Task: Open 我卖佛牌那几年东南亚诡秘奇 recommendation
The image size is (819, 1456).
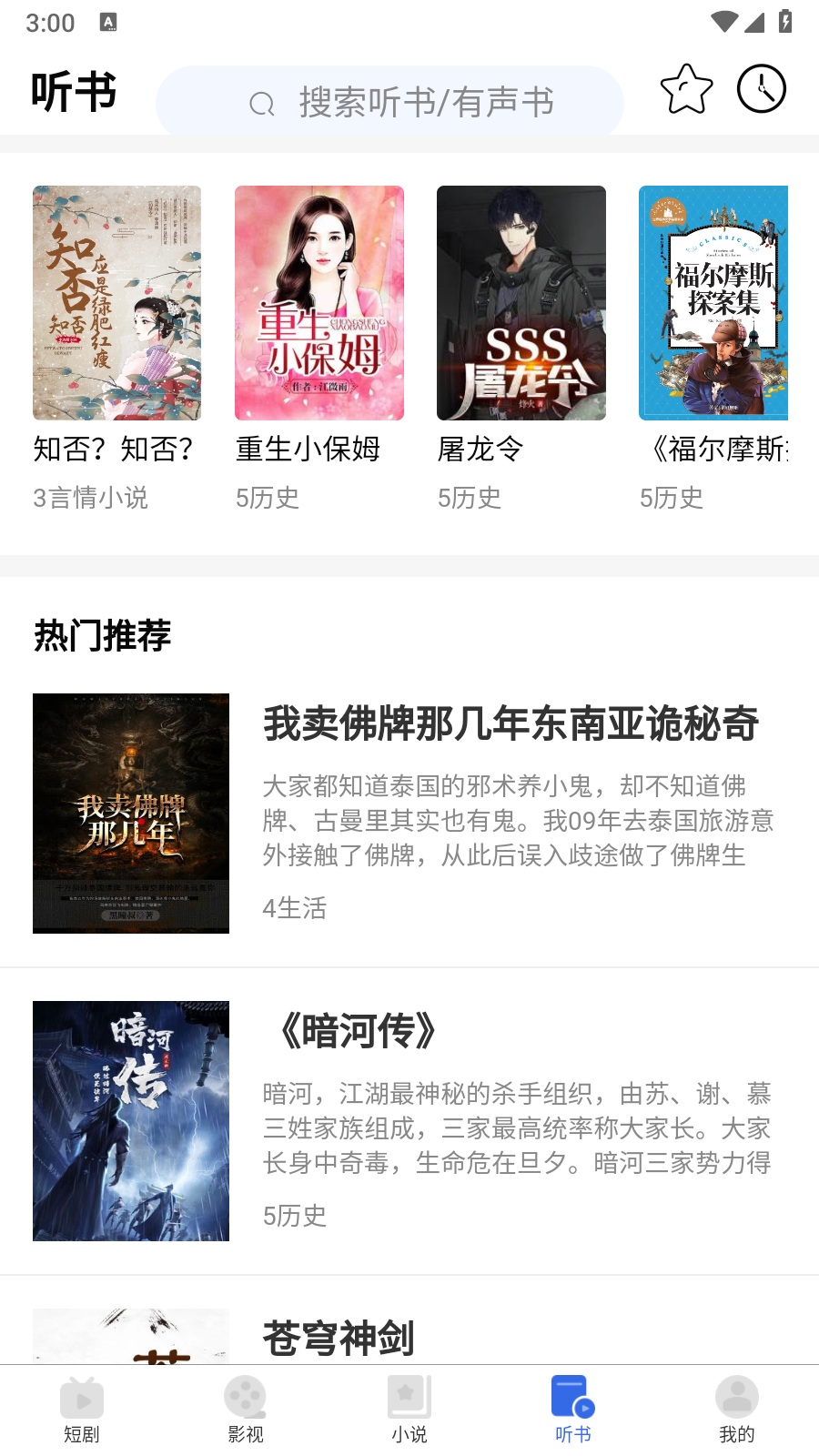Action: tap(511, 723)
